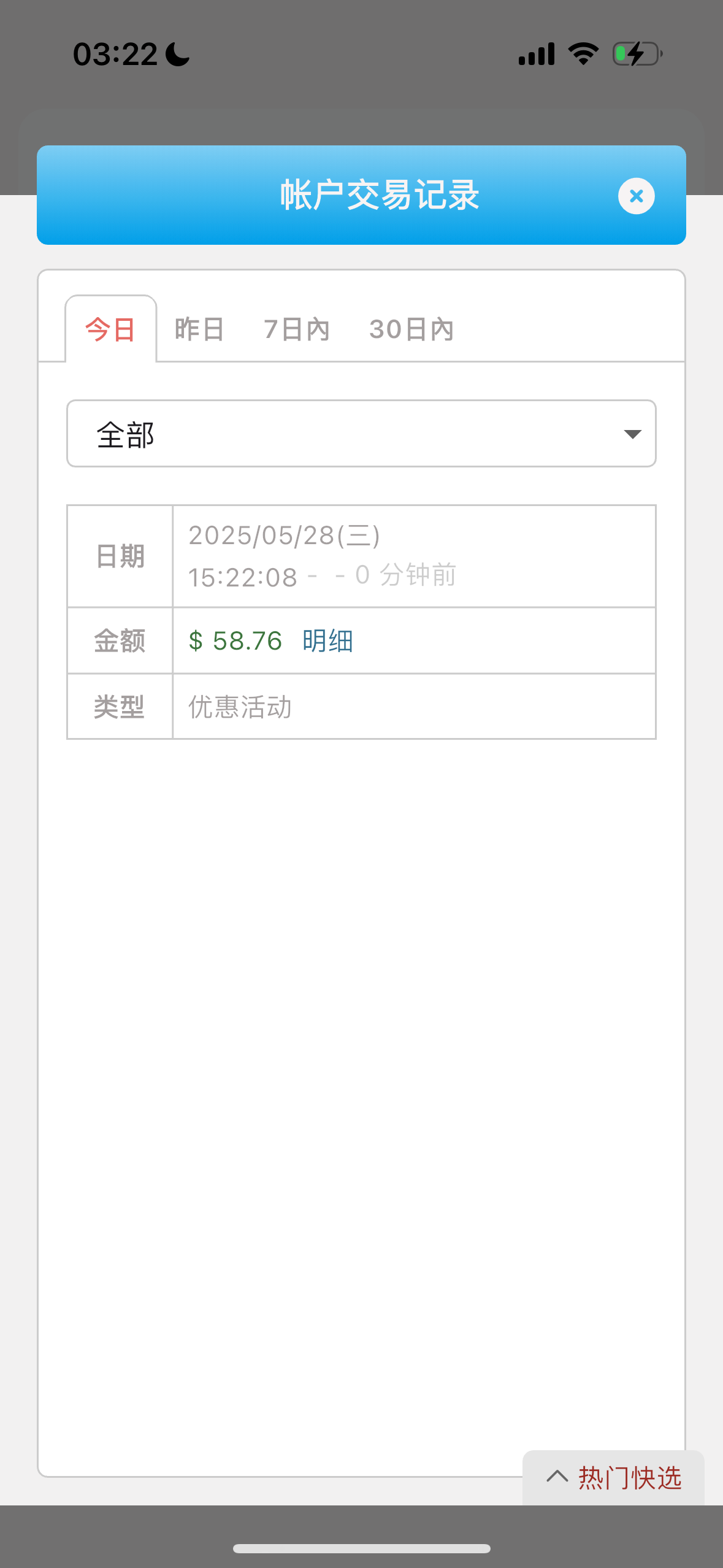This screenshot has height=1568, width=723.
Task: Open the 全部 filter dropdown
Action: [x=361, y=433]
